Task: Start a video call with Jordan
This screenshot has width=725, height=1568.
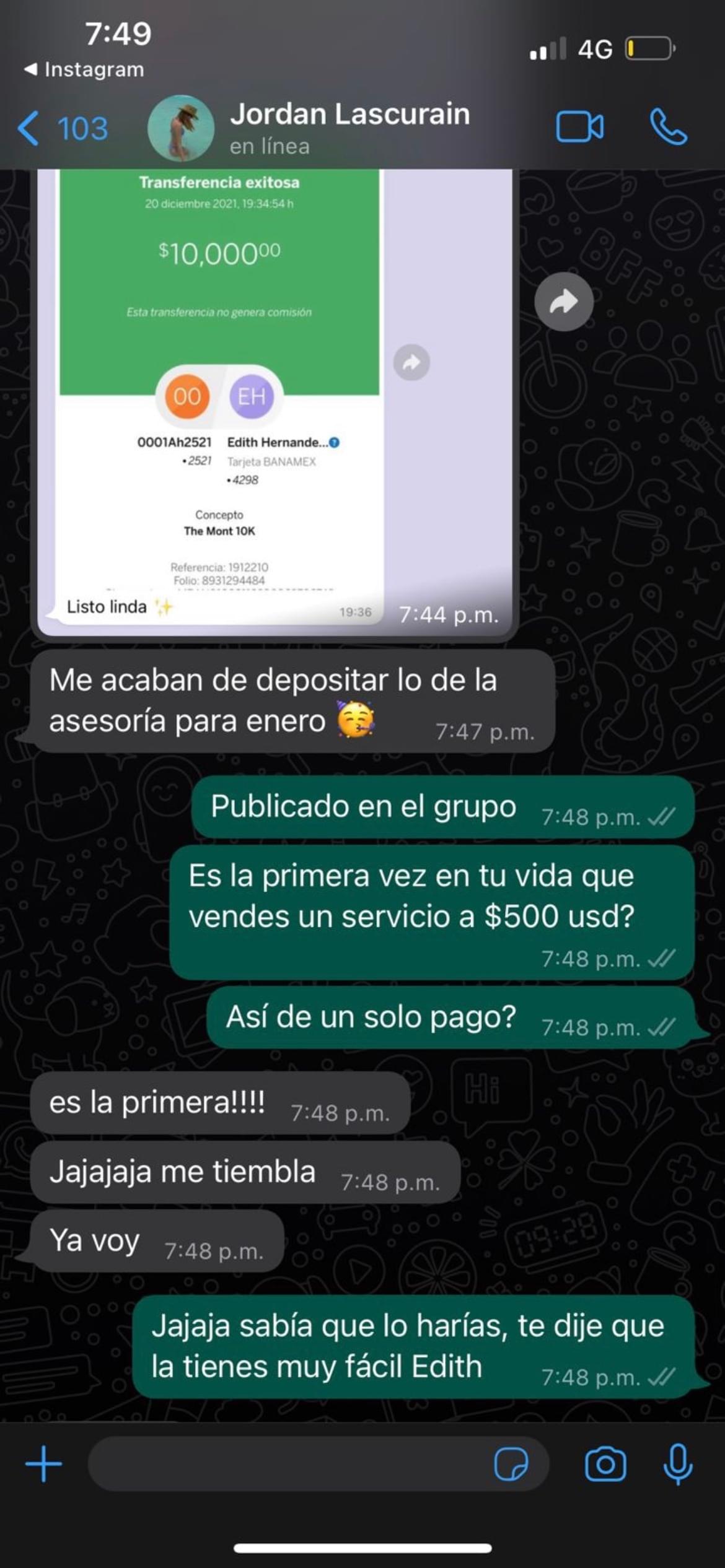Action: pos(579,127)
